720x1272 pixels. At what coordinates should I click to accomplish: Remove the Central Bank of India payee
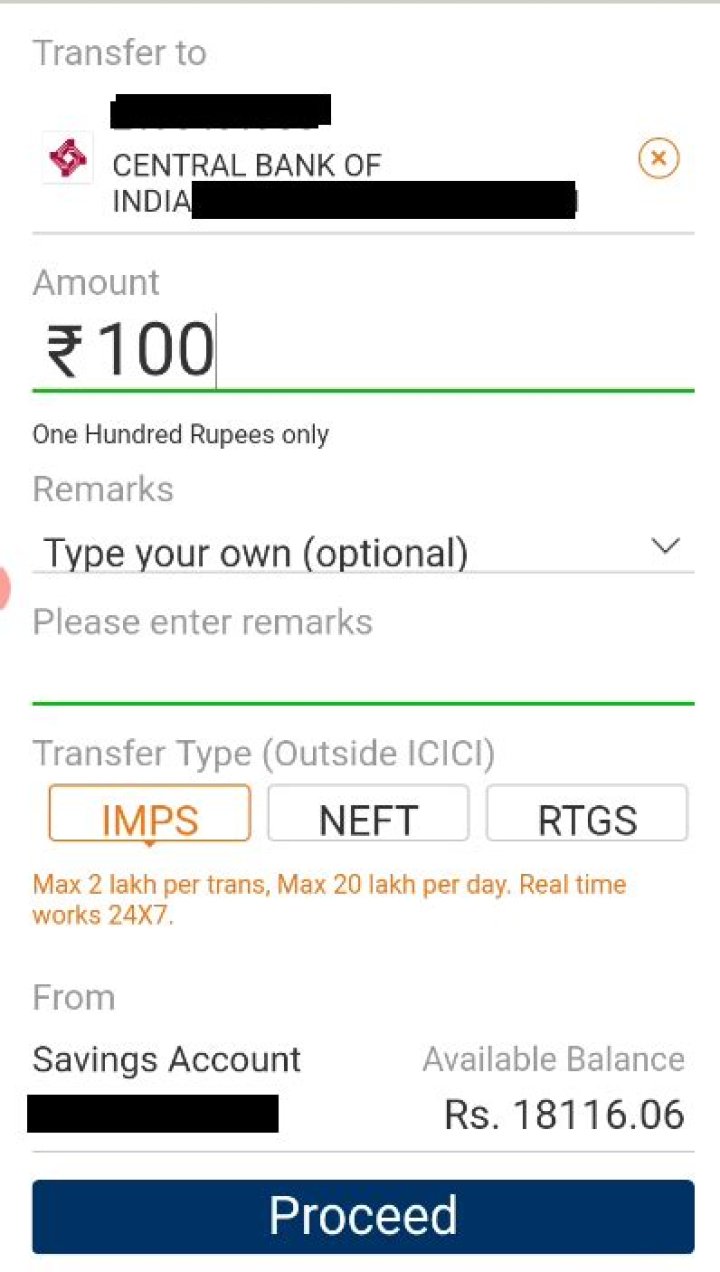658,159
